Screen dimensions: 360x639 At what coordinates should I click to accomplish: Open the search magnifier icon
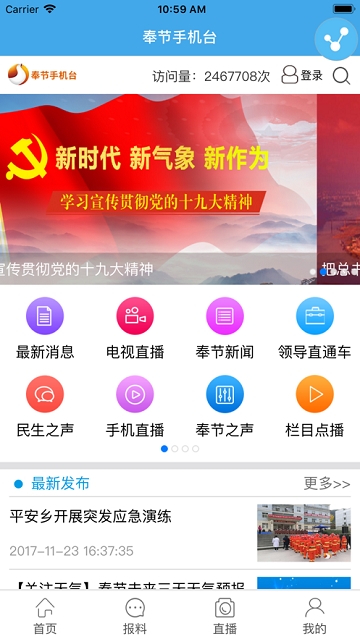pos(341,76)
